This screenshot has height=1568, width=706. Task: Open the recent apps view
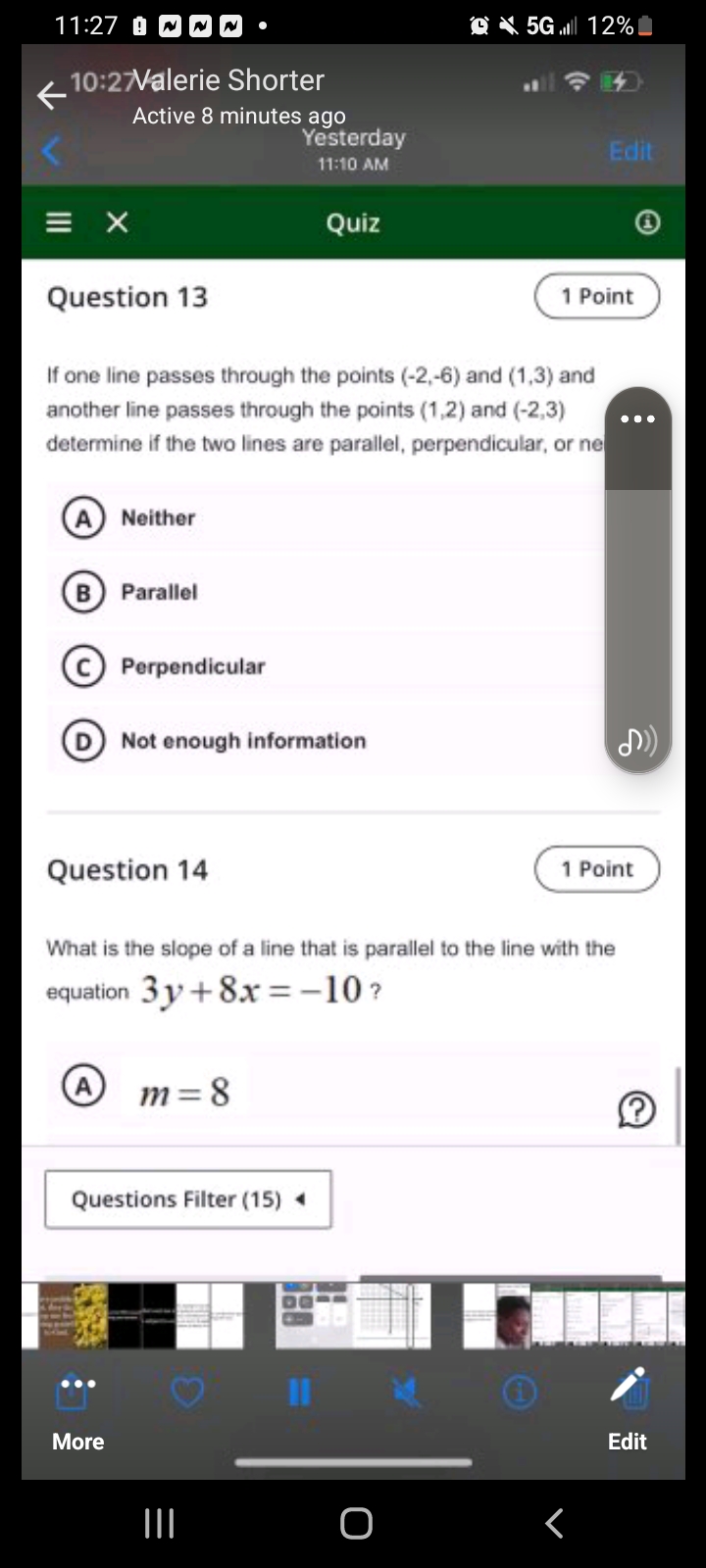tap(159, 1523)
